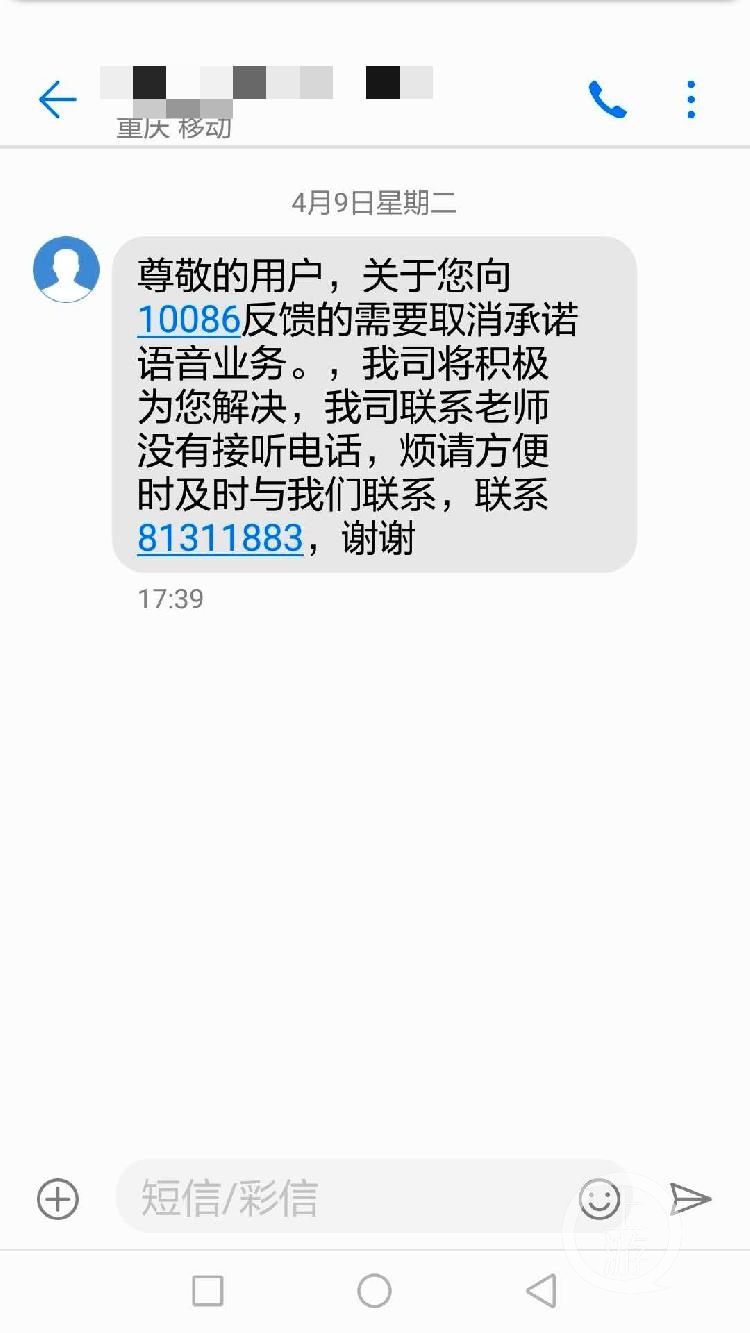Open the plus attachment button
Image resolution: width=750 pixels, height=1333 pixels.
coord(57,1198)
